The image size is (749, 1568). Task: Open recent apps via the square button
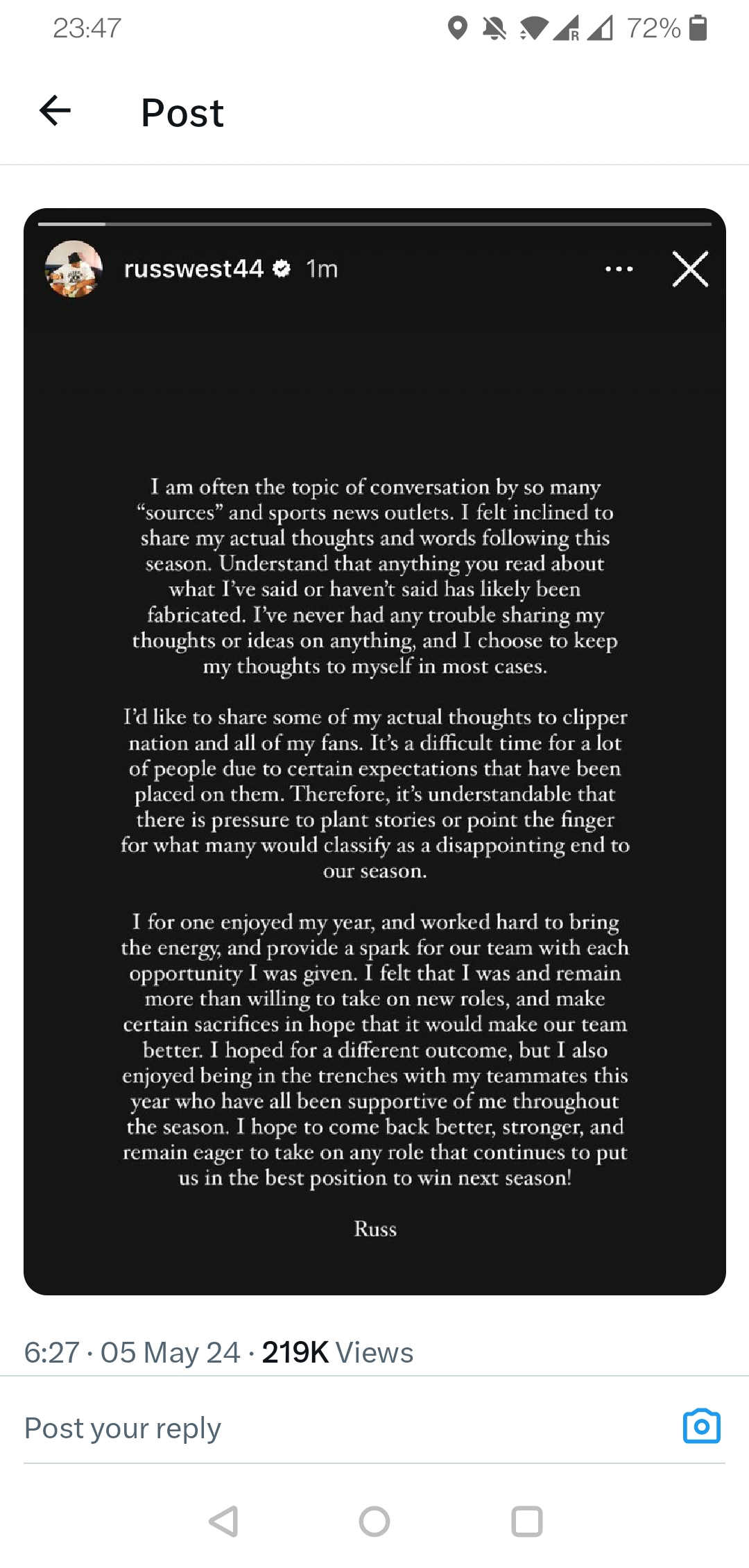pos(526,1522)
